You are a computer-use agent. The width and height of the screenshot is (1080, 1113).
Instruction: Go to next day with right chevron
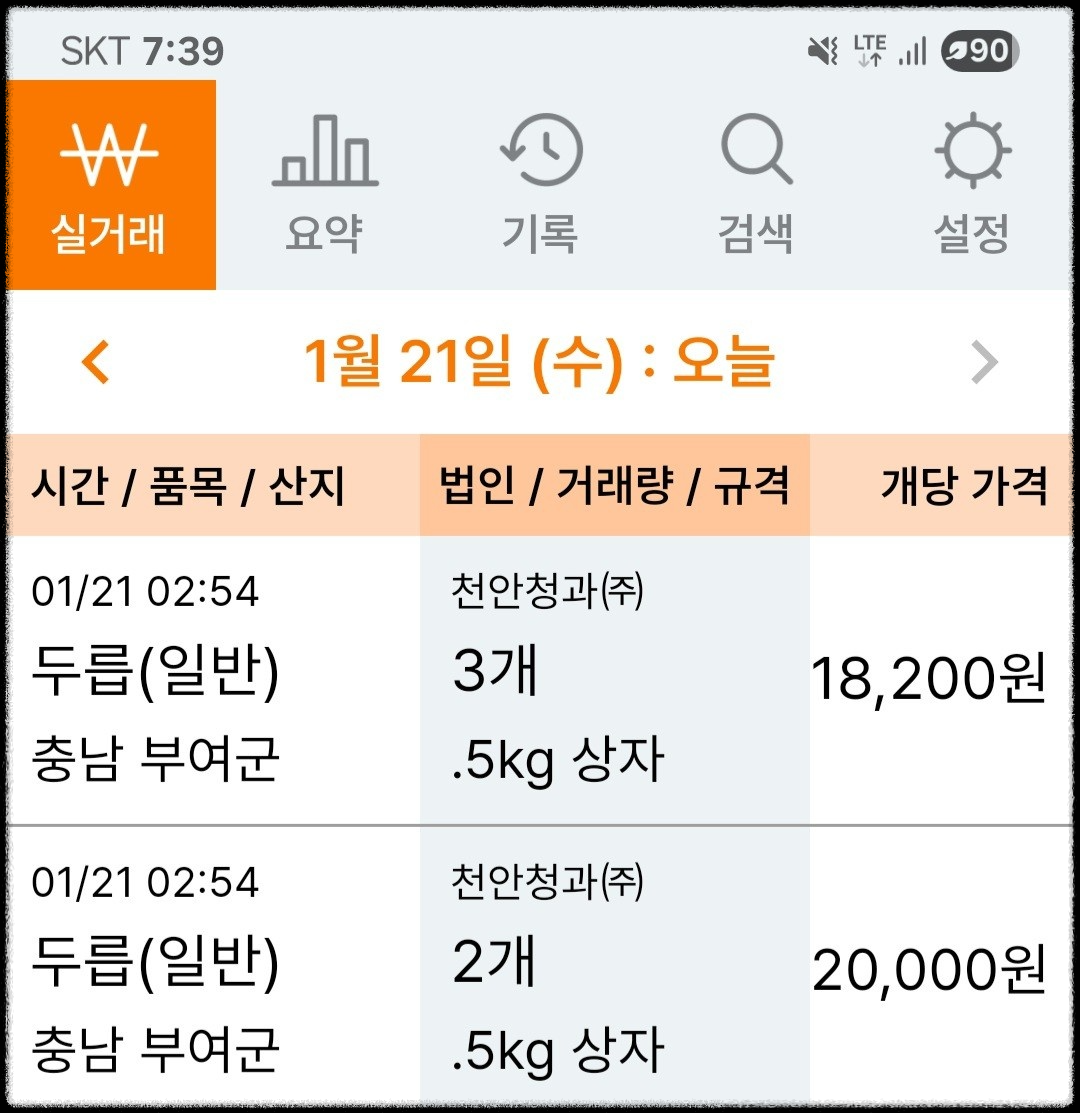click(x=983, y=363)
